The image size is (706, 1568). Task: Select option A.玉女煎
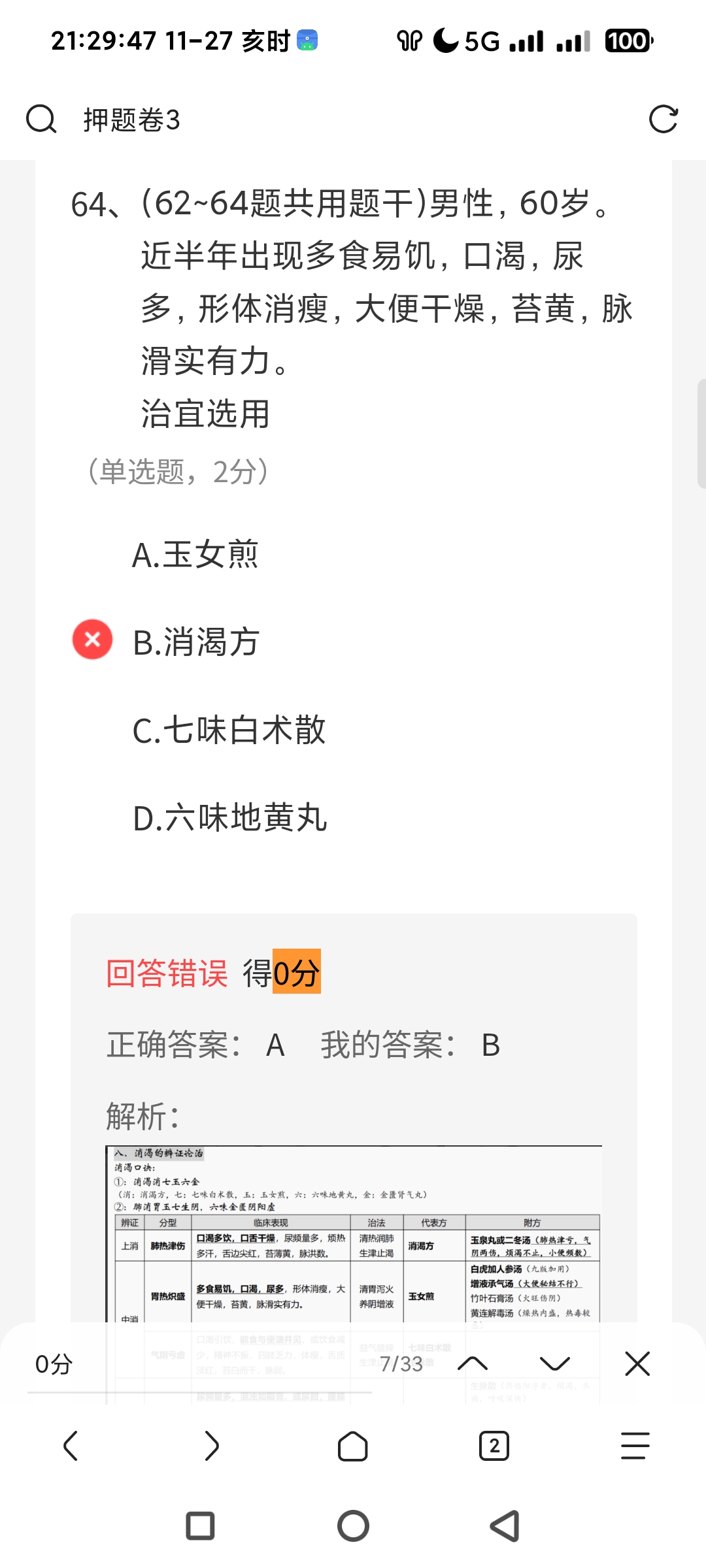[195, 555]
